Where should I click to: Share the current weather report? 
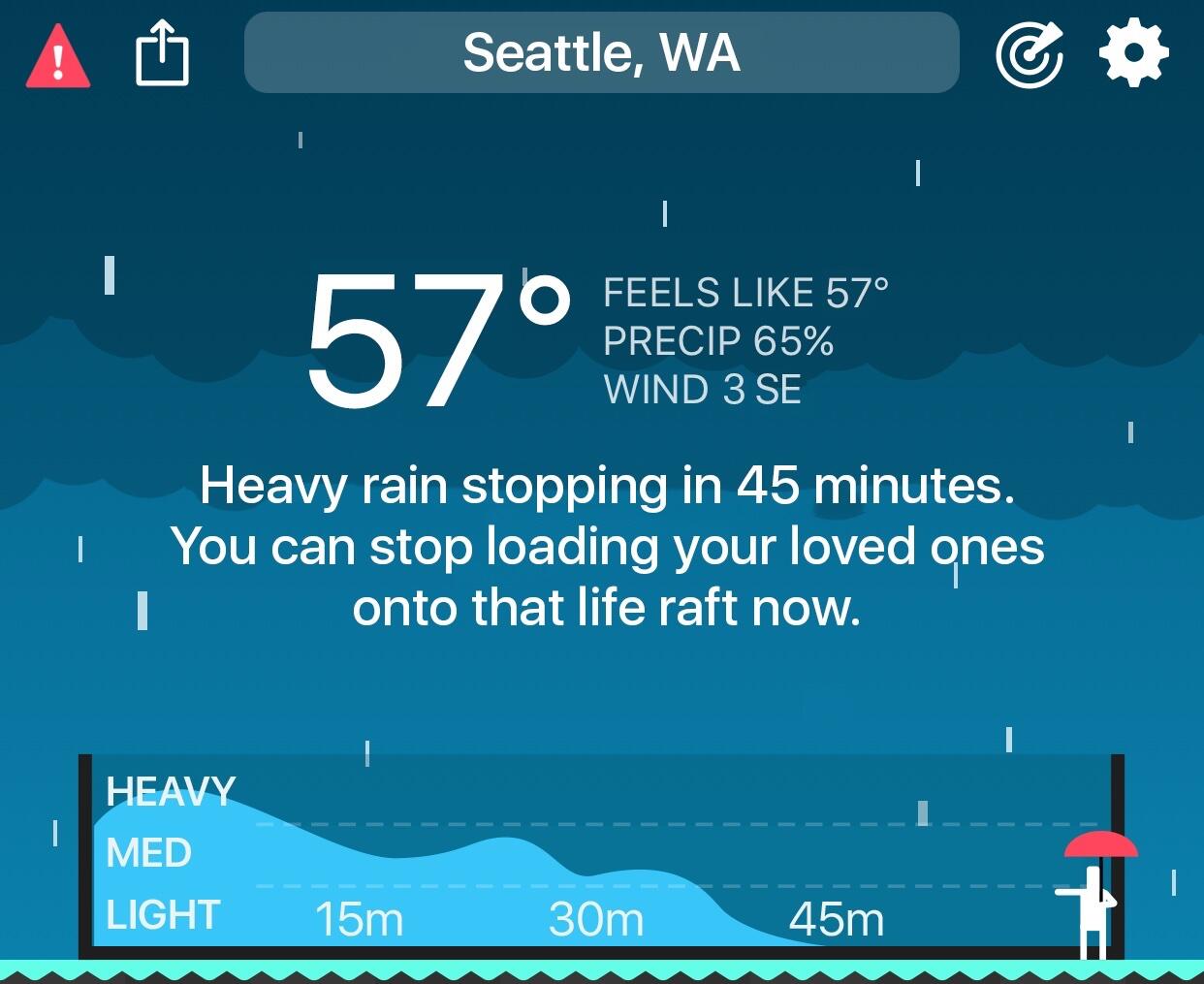pyautogui.click(x=161, y=54)
